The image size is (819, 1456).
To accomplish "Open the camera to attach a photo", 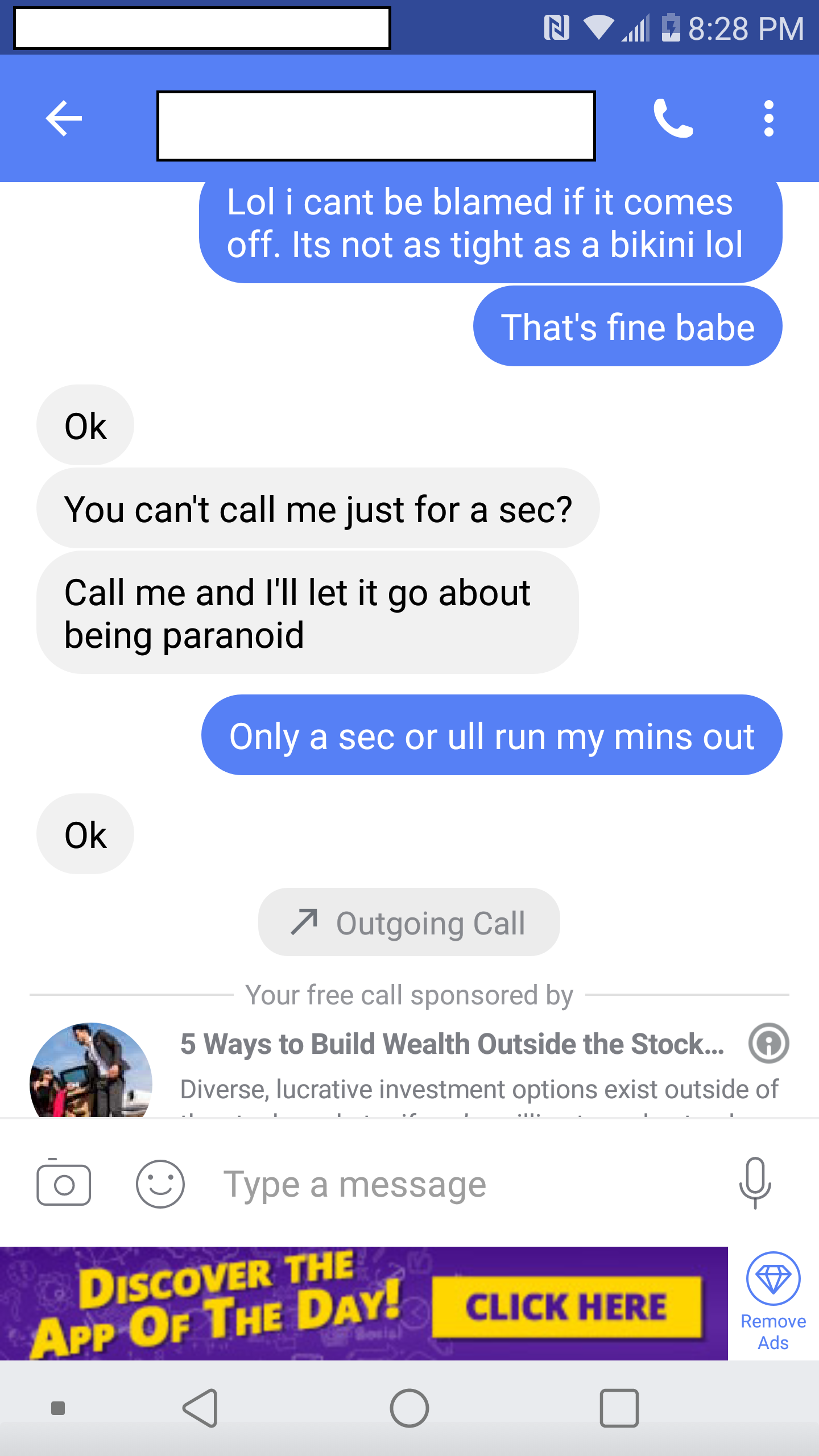I will click(x=64, y=1184).
